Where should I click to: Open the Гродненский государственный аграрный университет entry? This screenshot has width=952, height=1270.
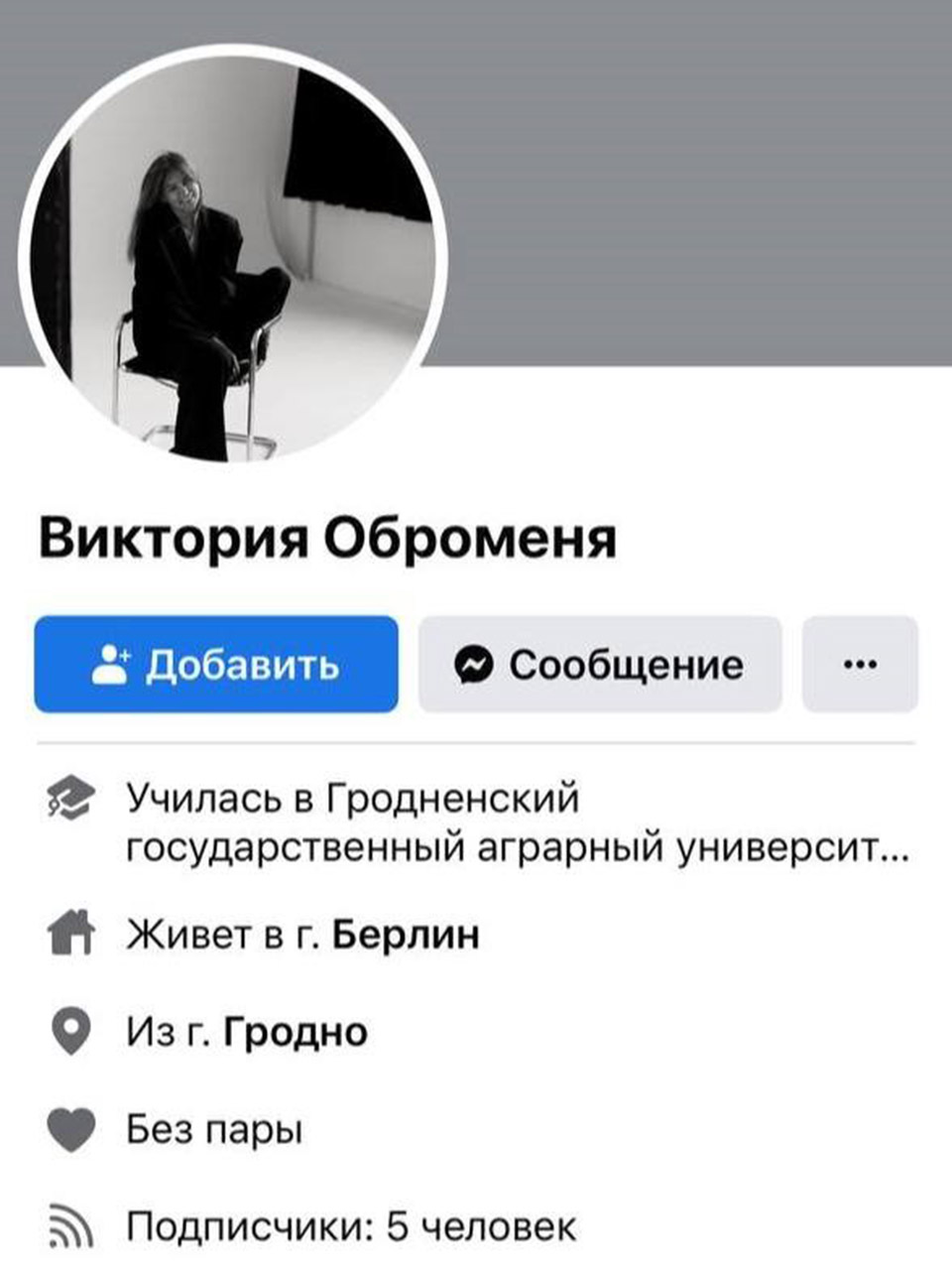point(516,824)
